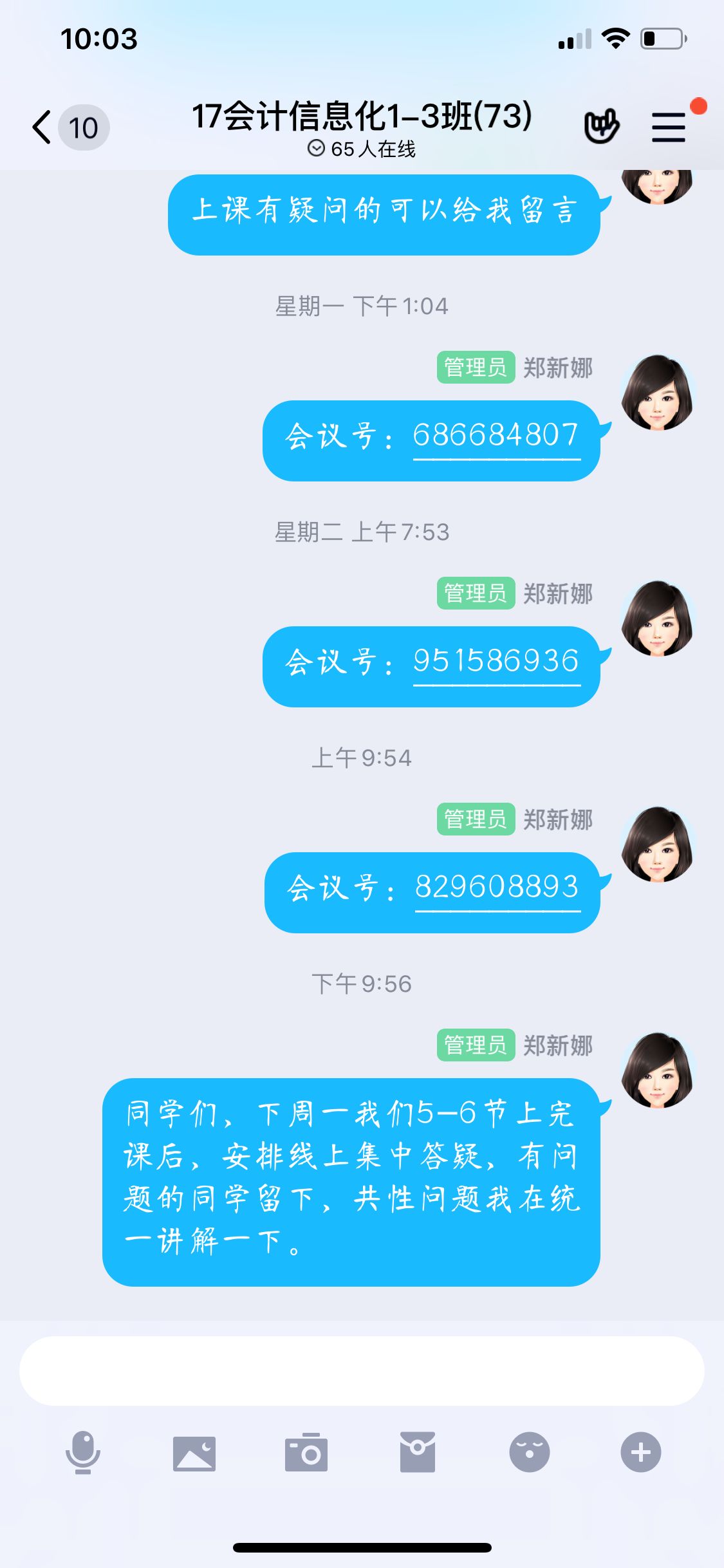Viewport: 724px width, 1568px height.
Task: Open the photo gallery picker
Action: 194,1453
